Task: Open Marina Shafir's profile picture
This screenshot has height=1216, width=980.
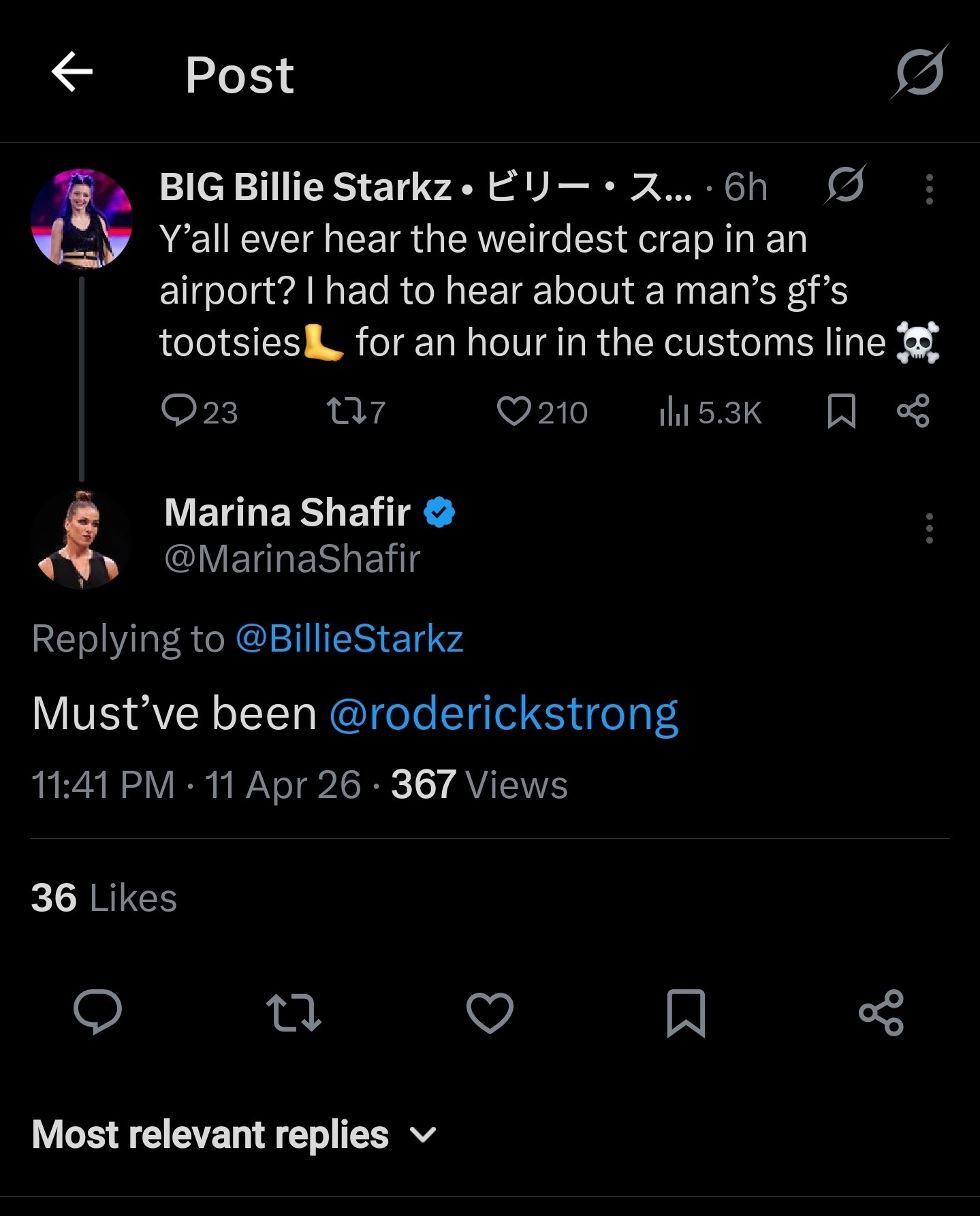Action: coord(81,539)
